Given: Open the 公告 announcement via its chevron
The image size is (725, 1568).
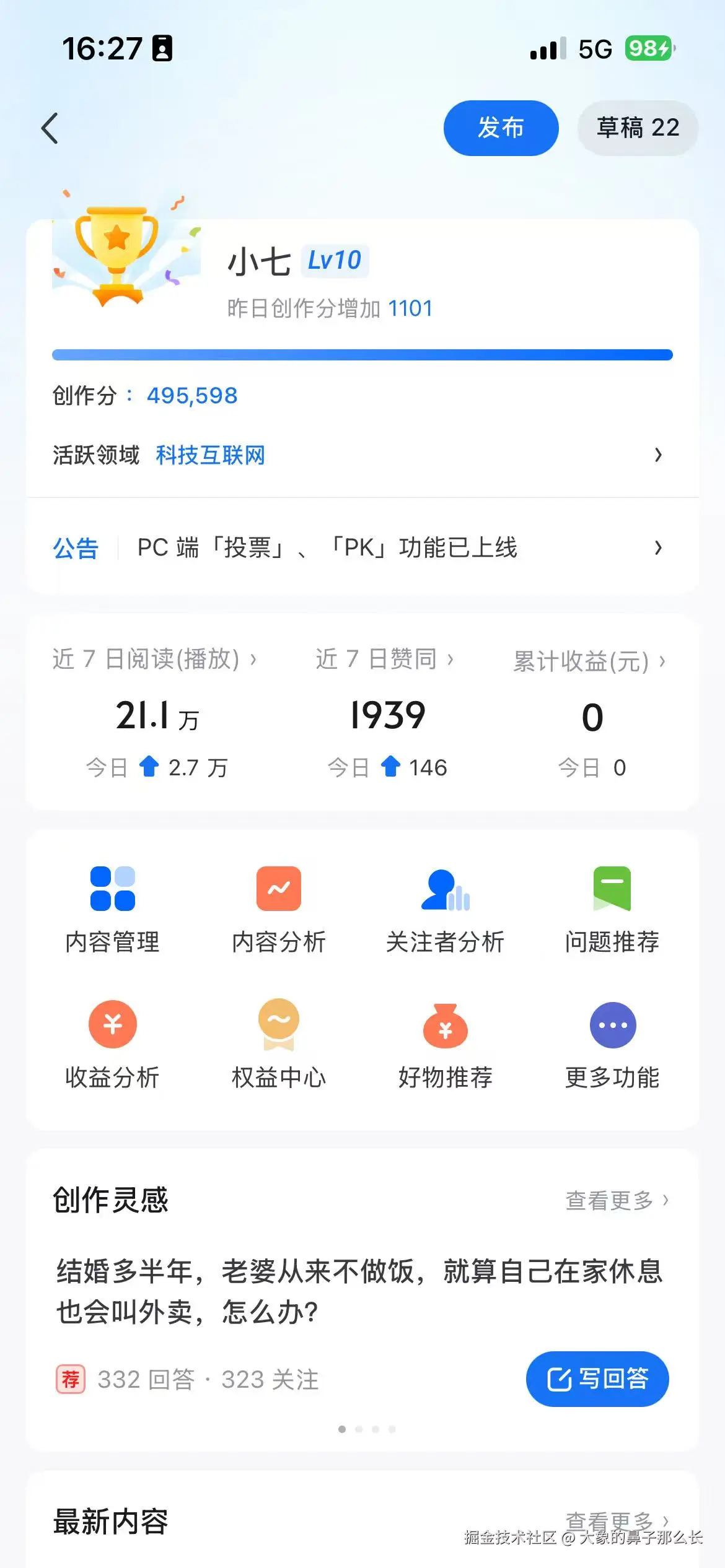Looking at the screenshot, I should [x=658, y=548].
